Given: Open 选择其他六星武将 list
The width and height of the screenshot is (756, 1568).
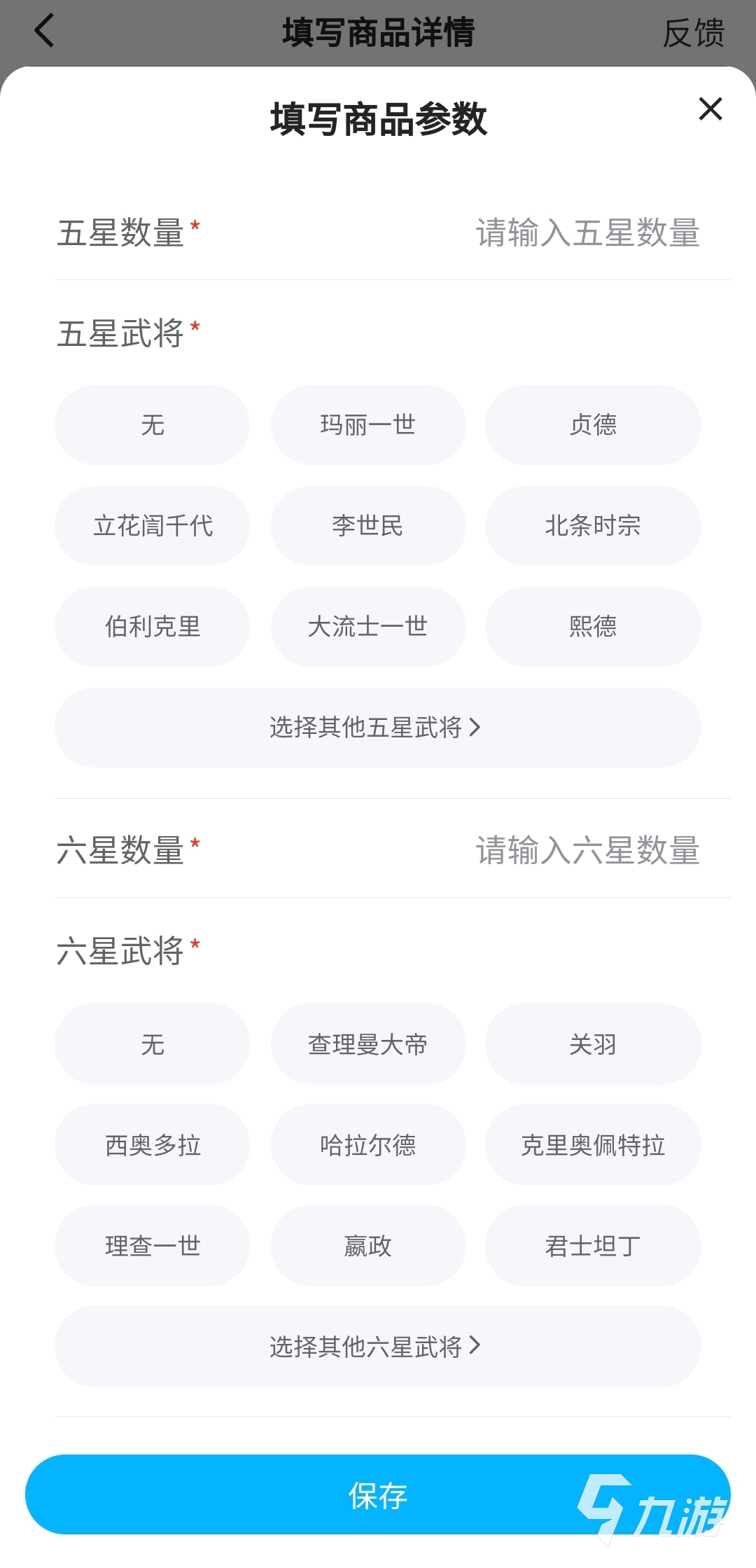Looking at the screenshot, I should pos(377,1346).
